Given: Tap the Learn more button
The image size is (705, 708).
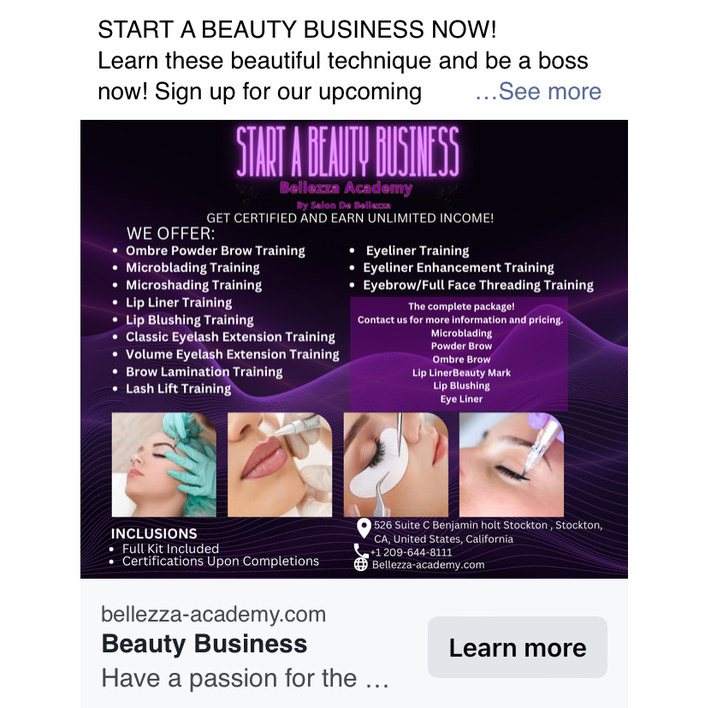Looking at the screenshot, I should [x=517, y=647].
